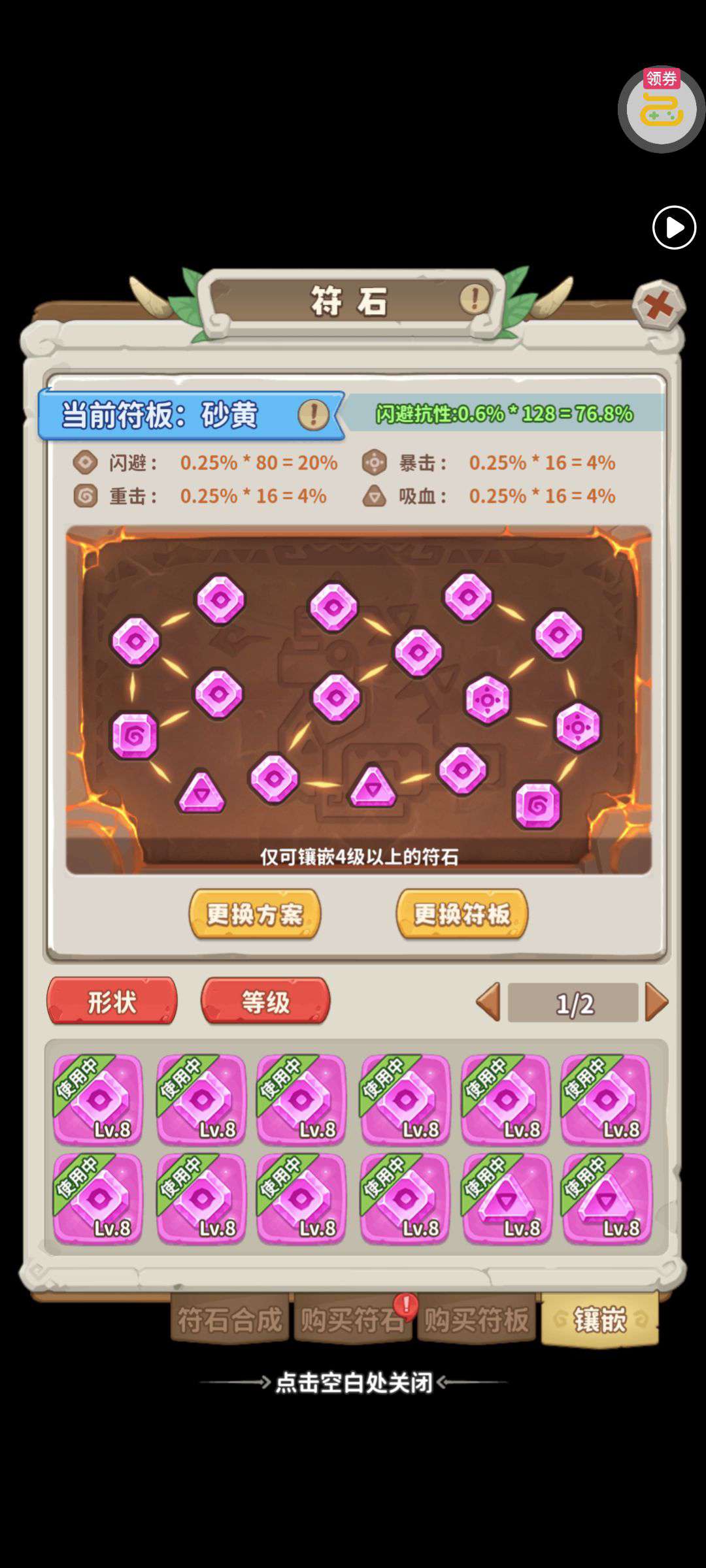
Task: Go to previous page of rune stones
Action: coord(488,1002)
